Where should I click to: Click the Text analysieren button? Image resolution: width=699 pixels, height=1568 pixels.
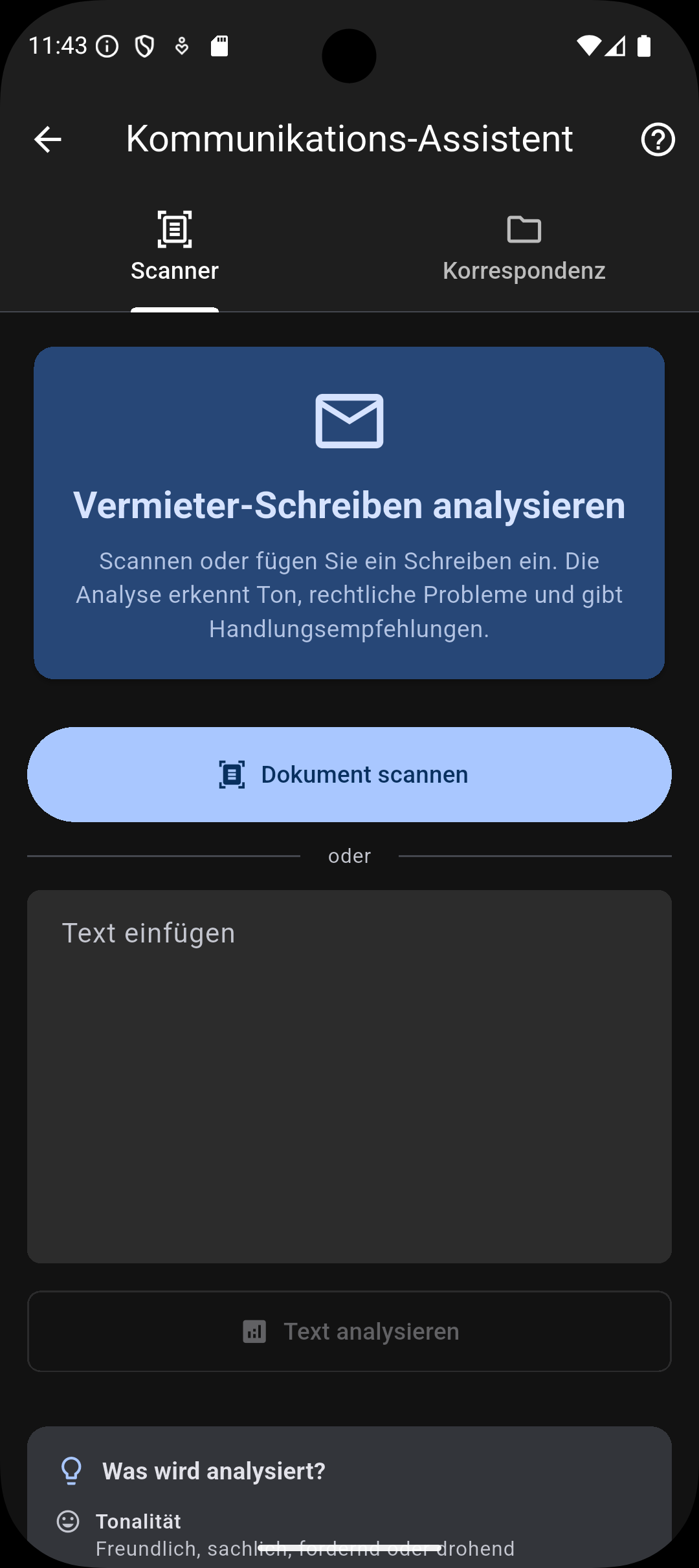349,1332
